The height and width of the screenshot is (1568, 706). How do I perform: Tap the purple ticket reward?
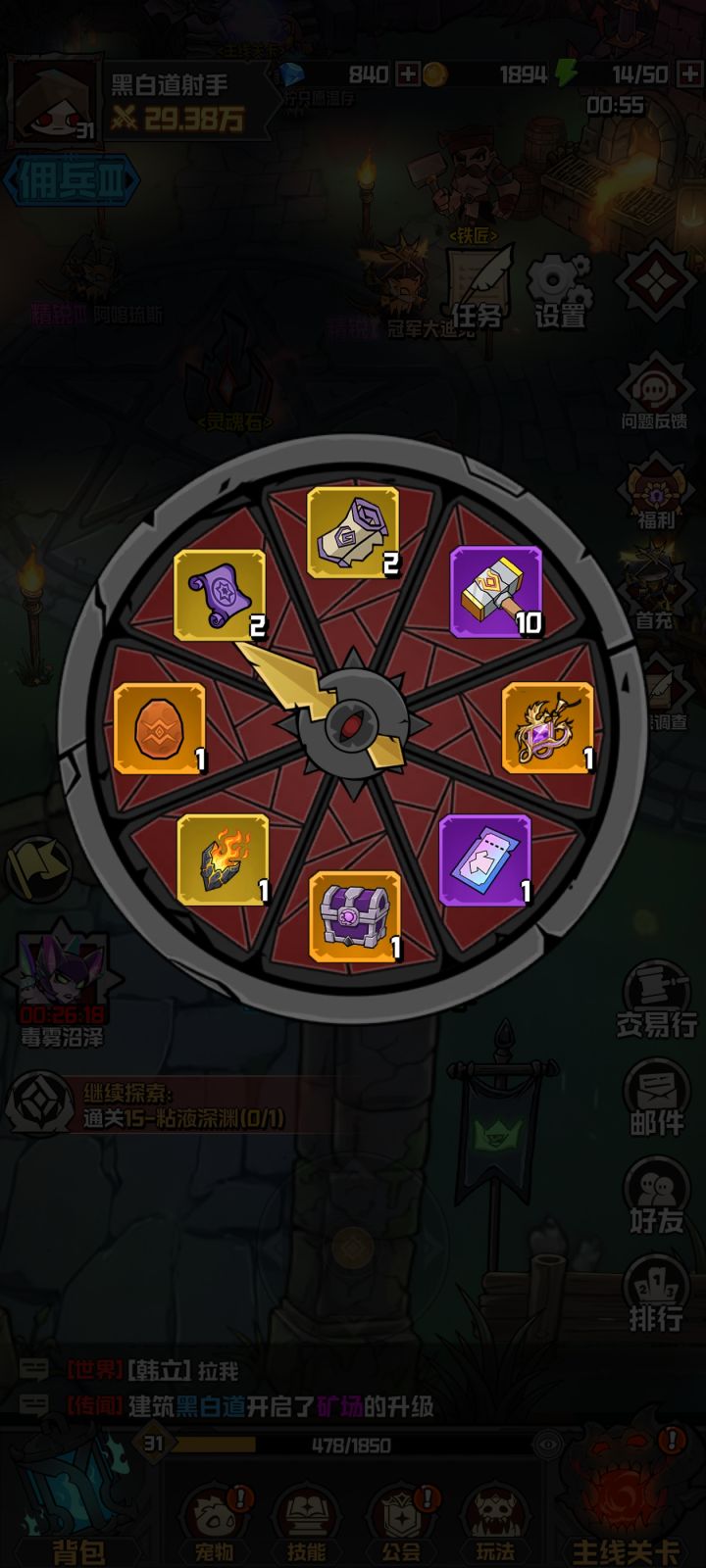(x=485, y=859)
